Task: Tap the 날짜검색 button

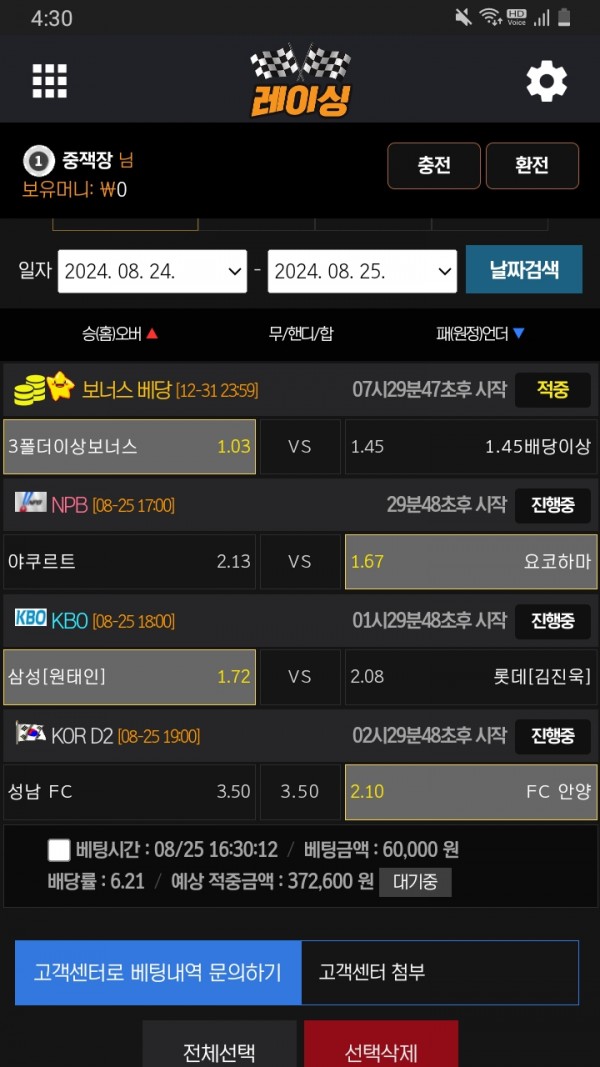Action: coord(523,270)
